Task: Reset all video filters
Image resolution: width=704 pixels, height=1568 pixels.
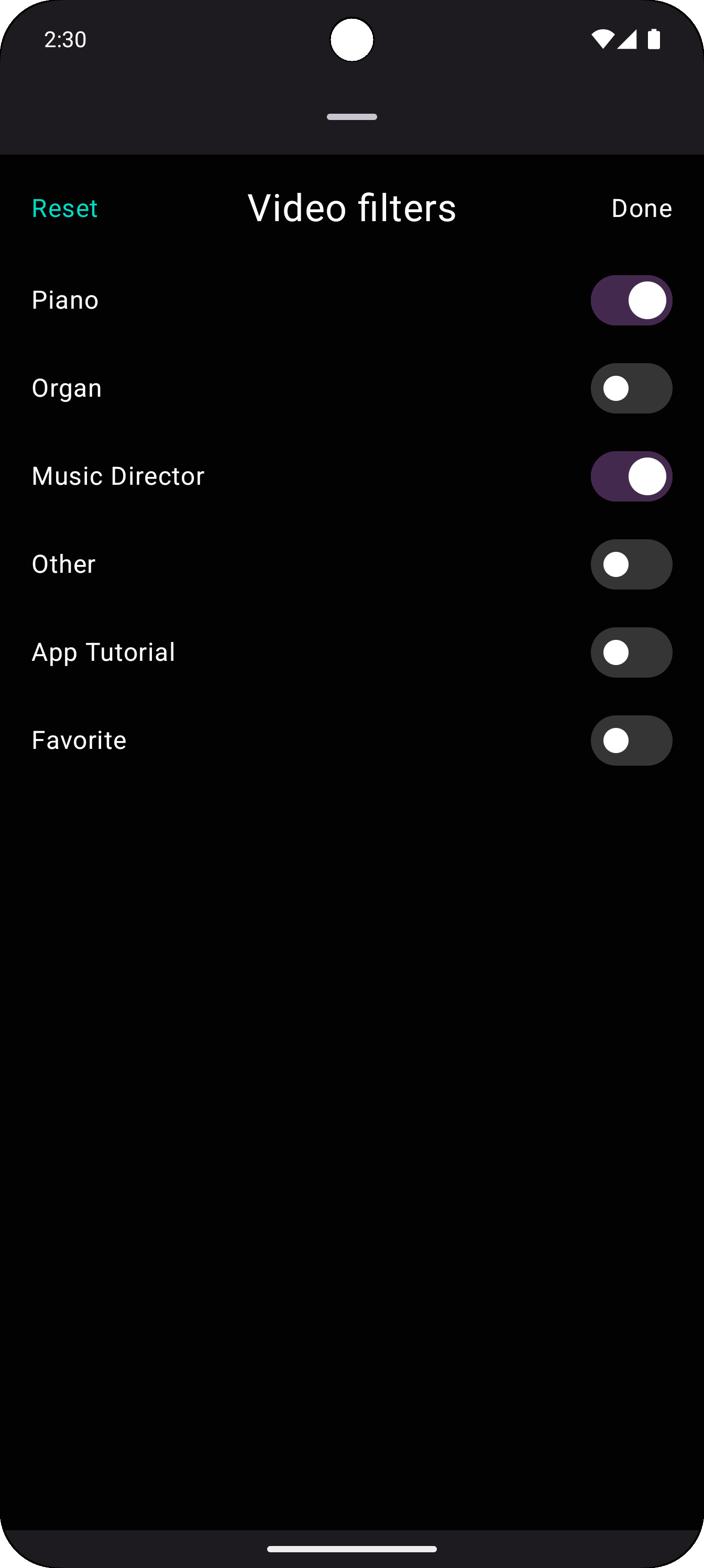Action: point(64,208)
